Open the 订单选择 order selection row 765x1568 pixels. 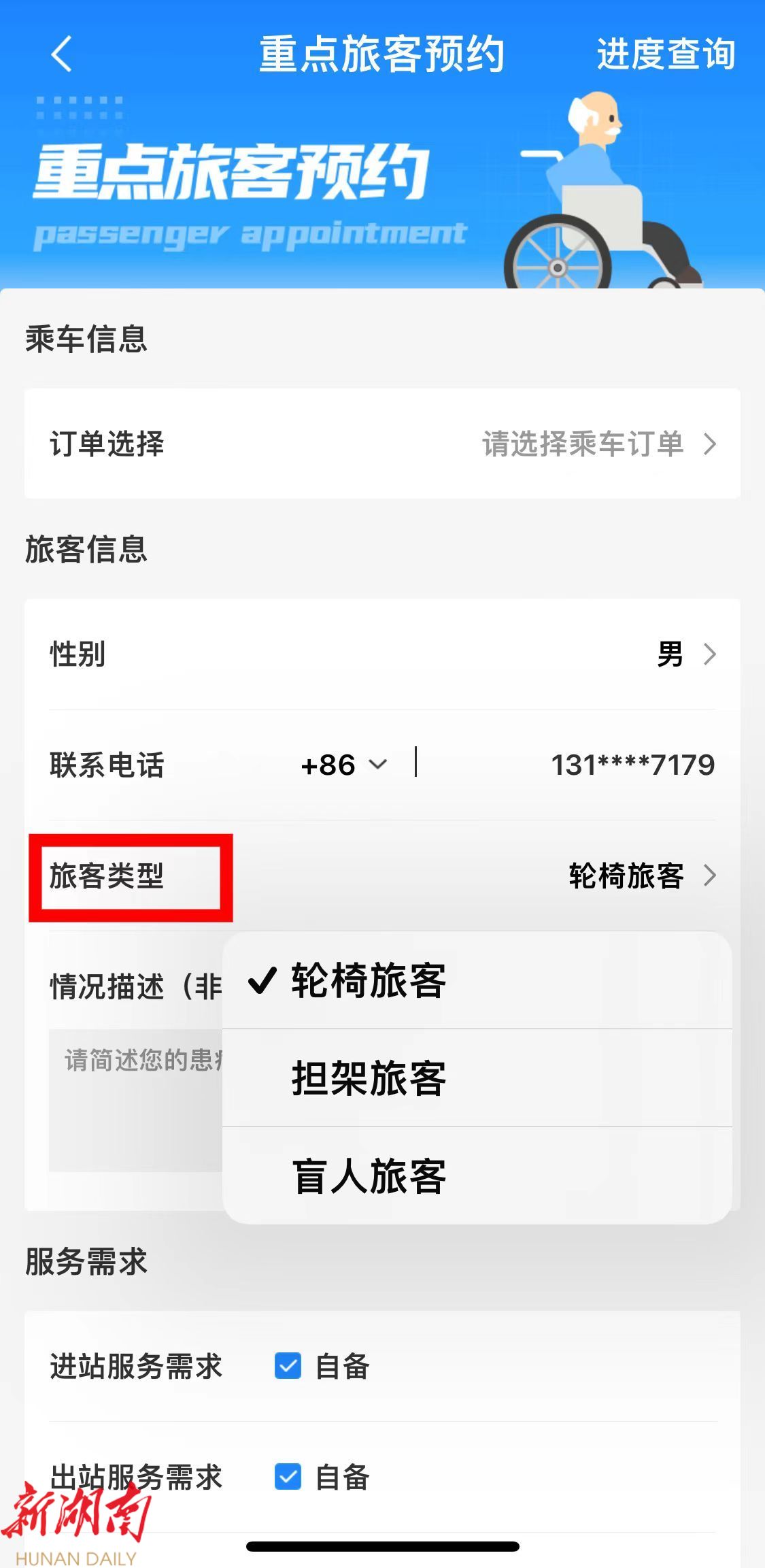[382, 444]
